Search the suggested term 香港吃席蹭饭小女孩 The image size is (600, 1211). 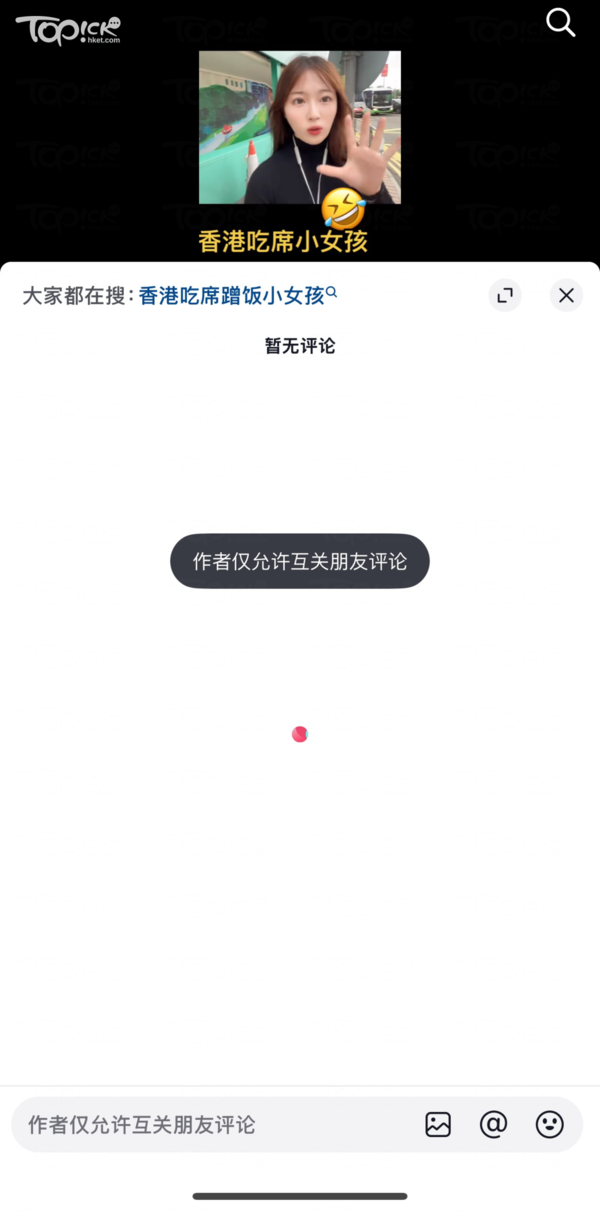(238, 295)
